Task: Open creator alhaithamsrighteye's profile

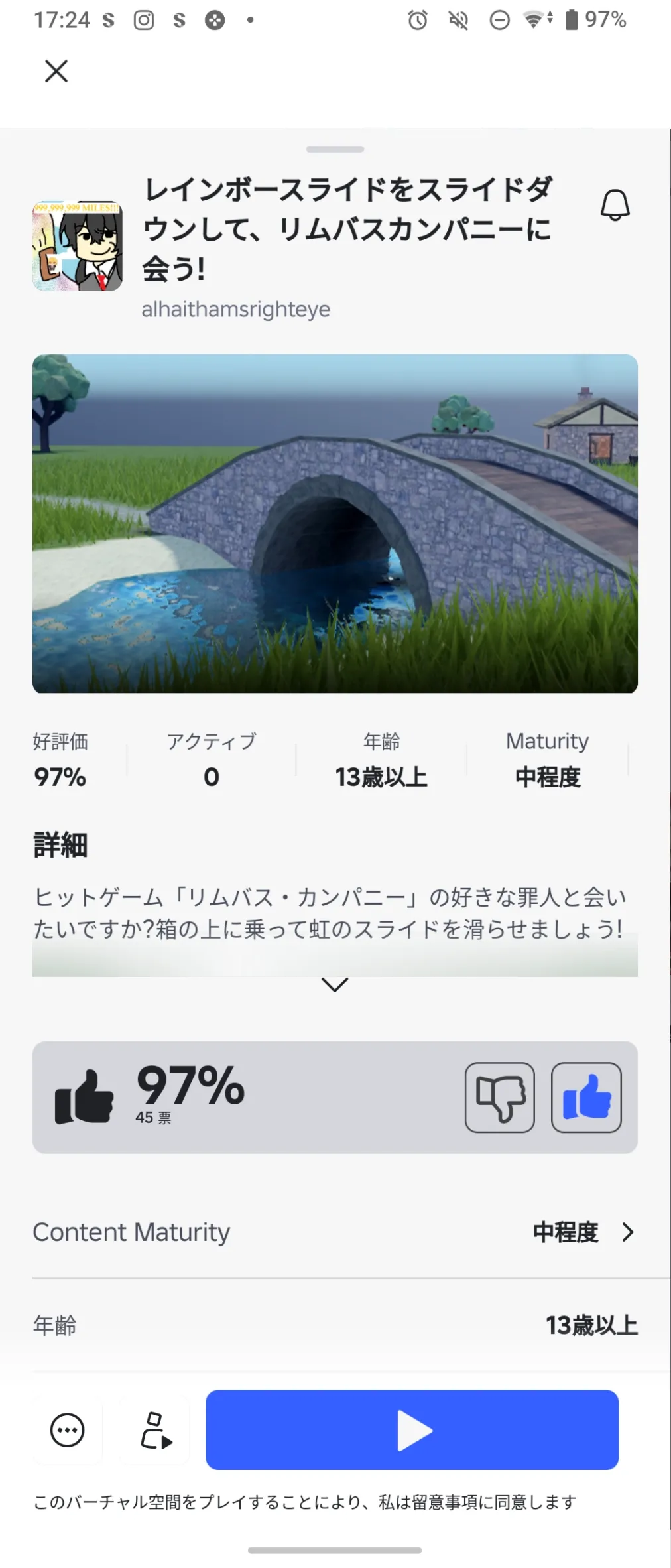Action: (x=236, y=310)
